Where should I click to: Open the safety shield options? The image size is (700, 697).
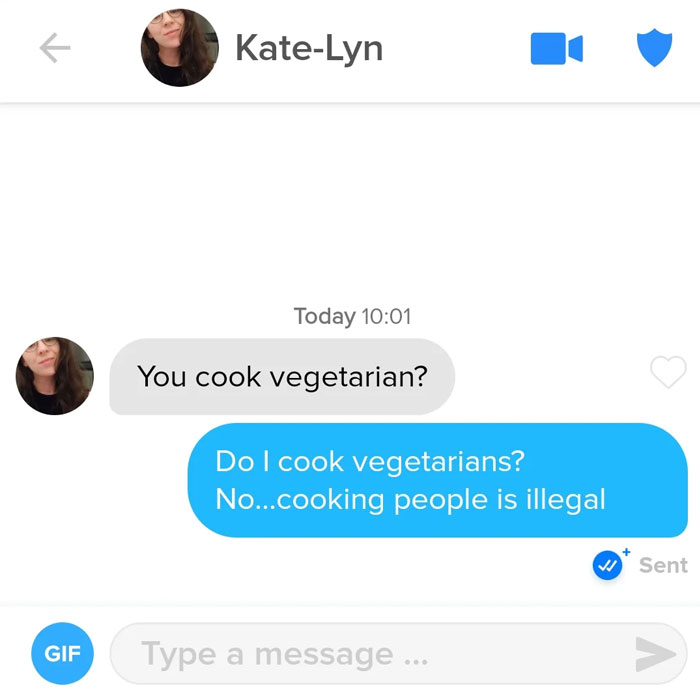[x=654, y=47]
